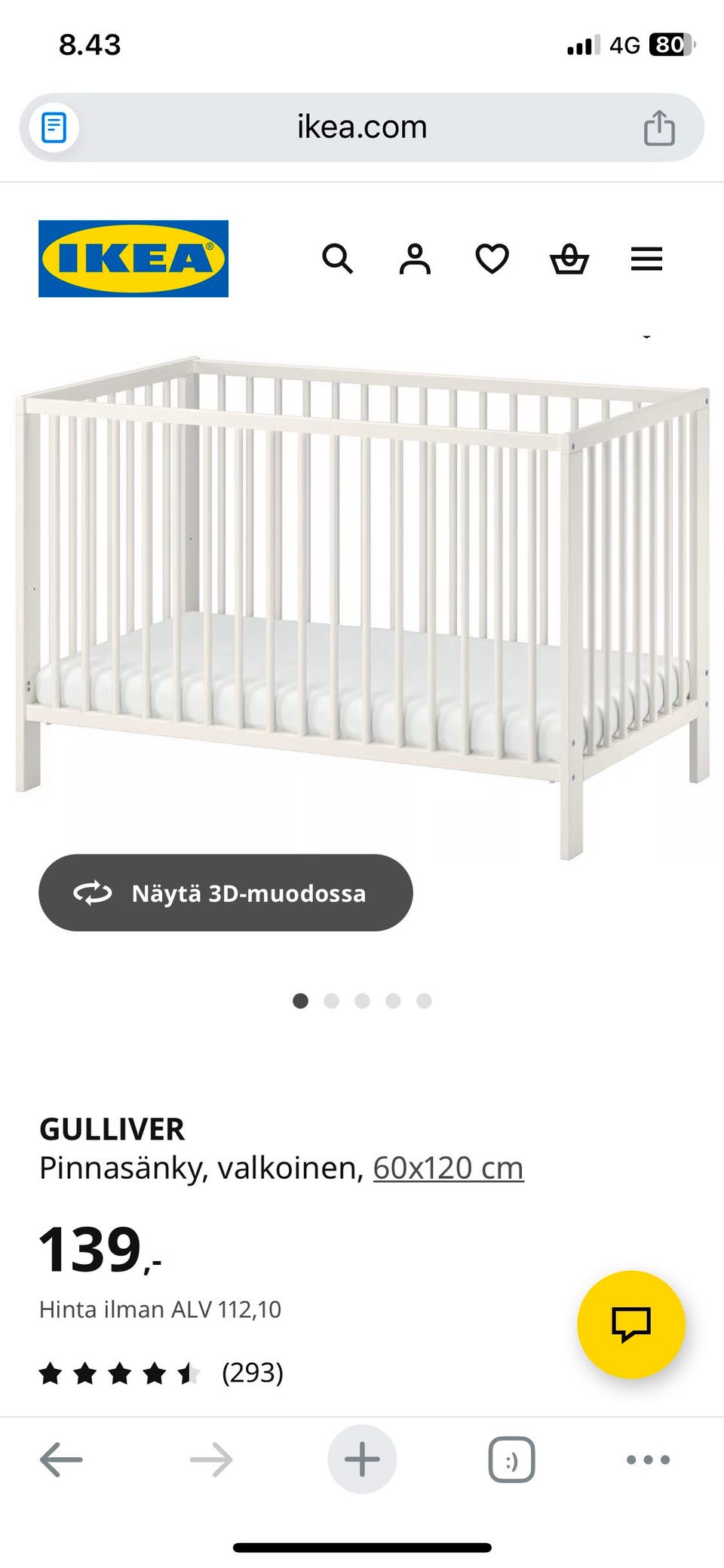Open Safari reader view icon
This screenshot has width=724, height=1568.
point(53,126)
